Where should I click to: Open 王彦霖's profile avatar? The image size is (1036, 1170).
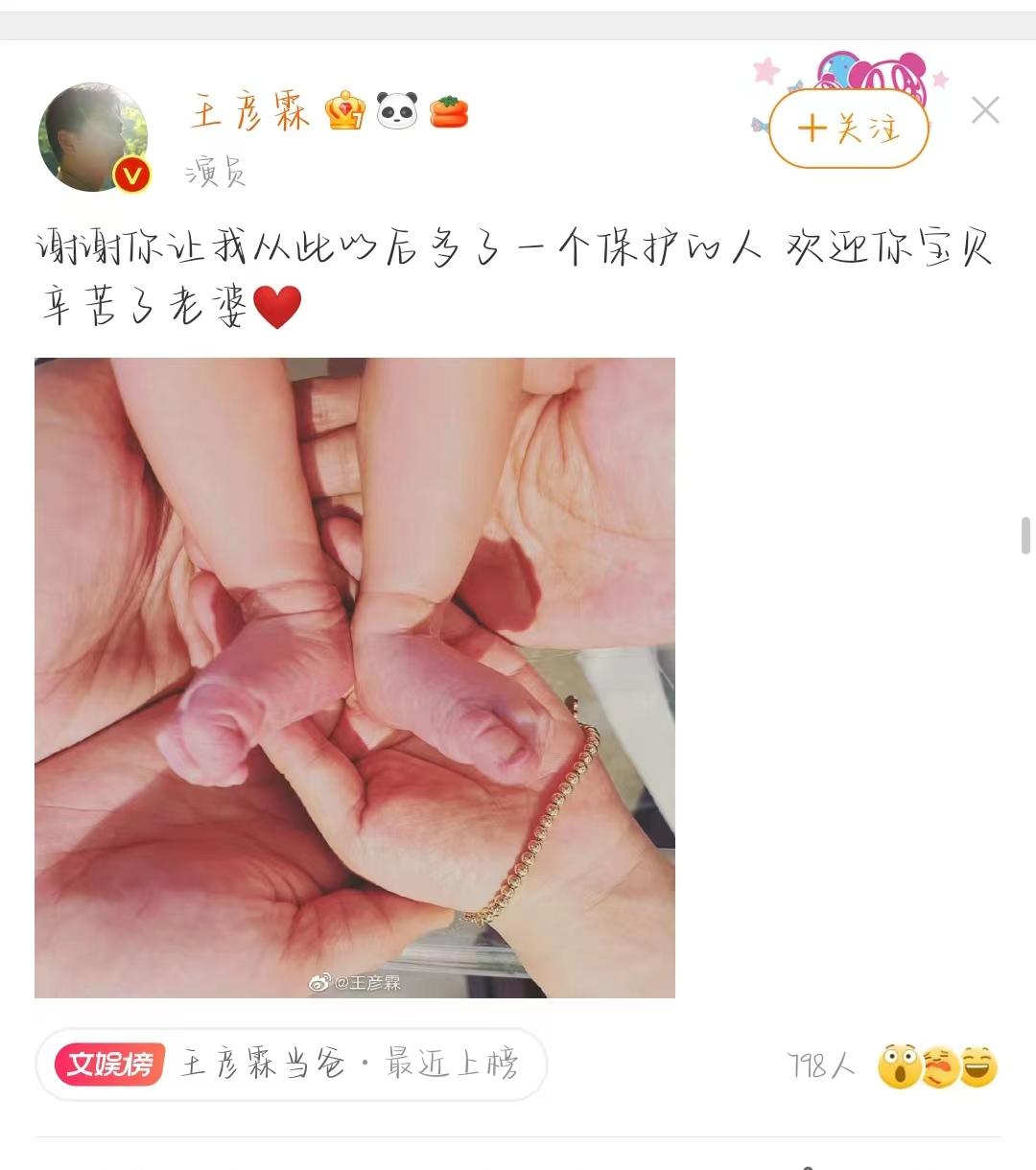93,137
